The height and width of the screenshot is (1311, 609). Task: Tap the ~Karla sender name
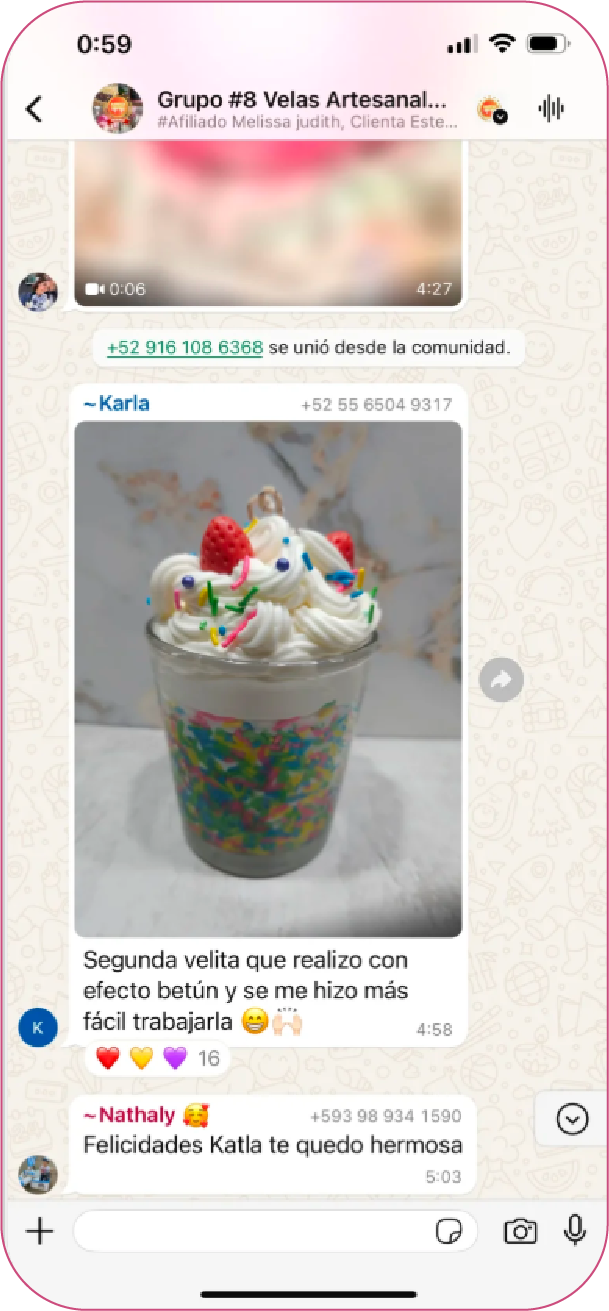pyautogui.click(x=116, y=404)
